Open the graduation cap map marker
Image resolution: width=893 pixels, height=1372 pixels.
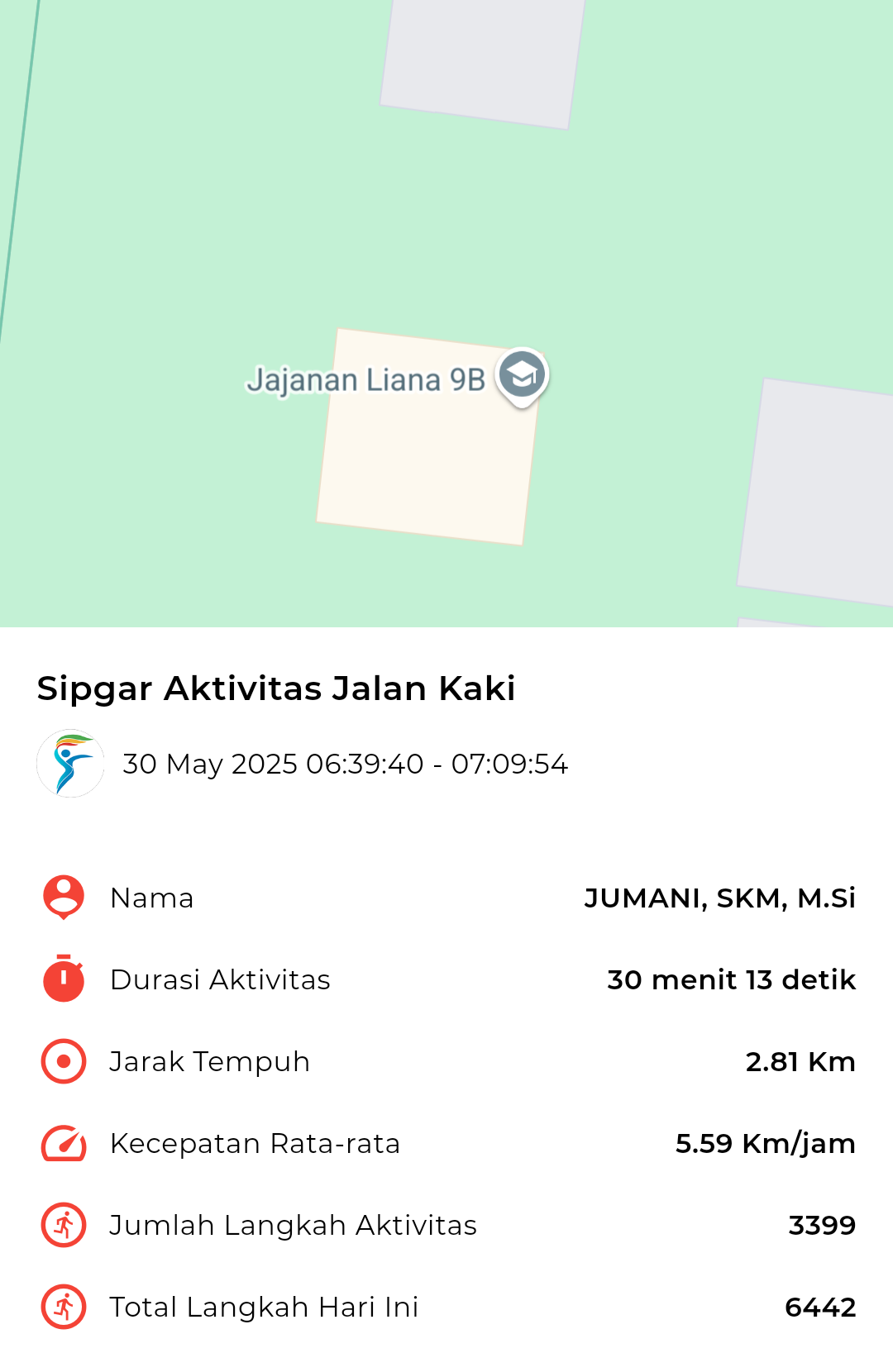pyautogui.click(x=522, y=374)
